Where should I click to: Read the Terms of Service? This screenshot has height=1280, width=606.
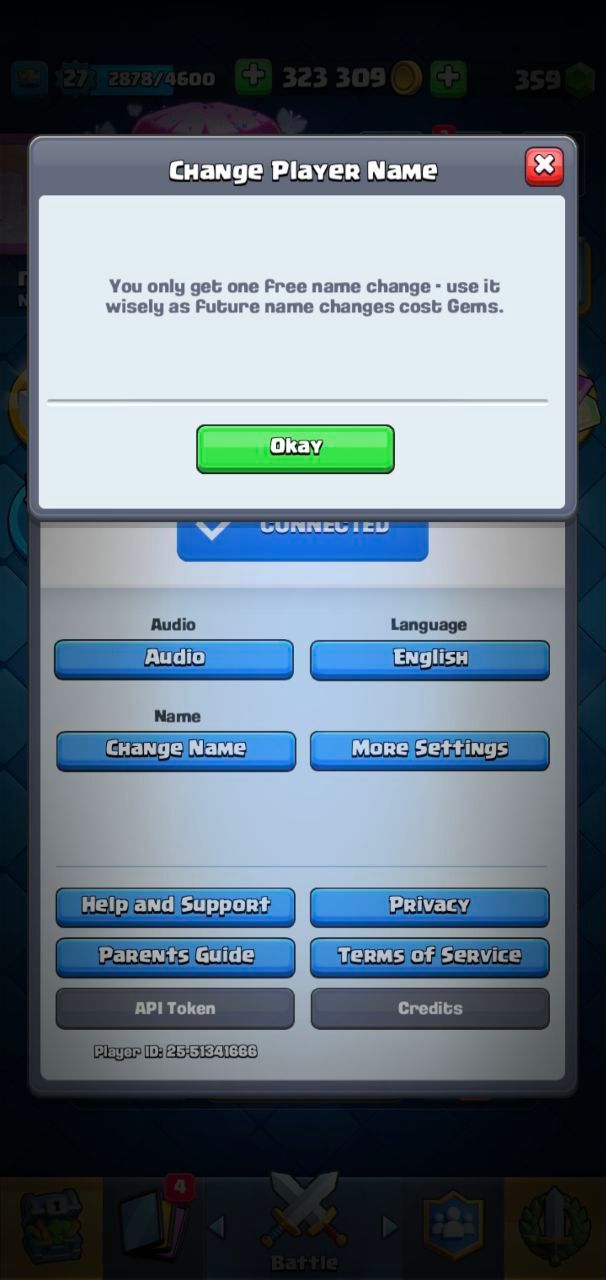tap(430, 956)
